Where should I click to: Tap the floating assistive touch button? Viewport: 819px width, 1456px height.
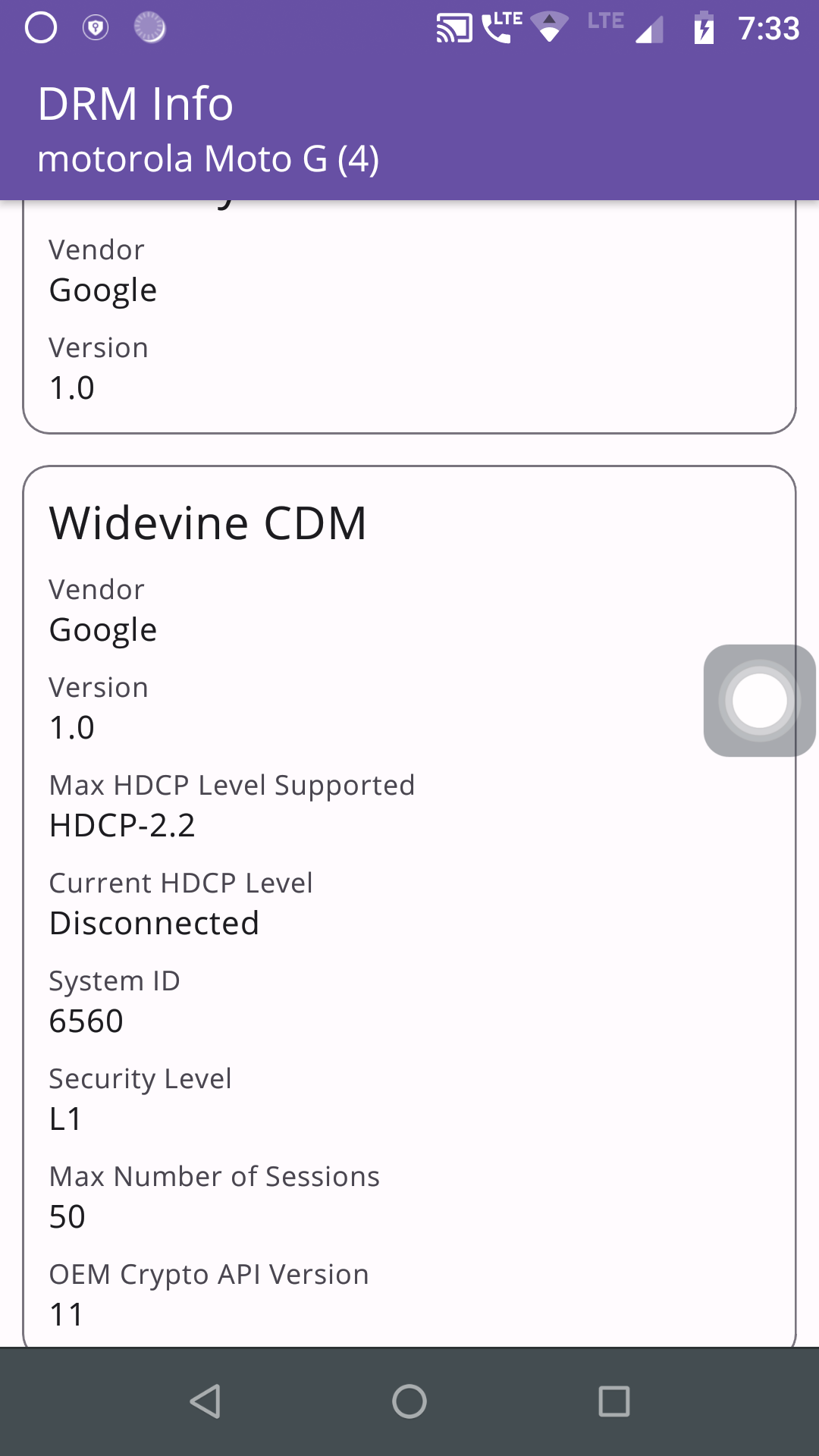pos(759,701)
